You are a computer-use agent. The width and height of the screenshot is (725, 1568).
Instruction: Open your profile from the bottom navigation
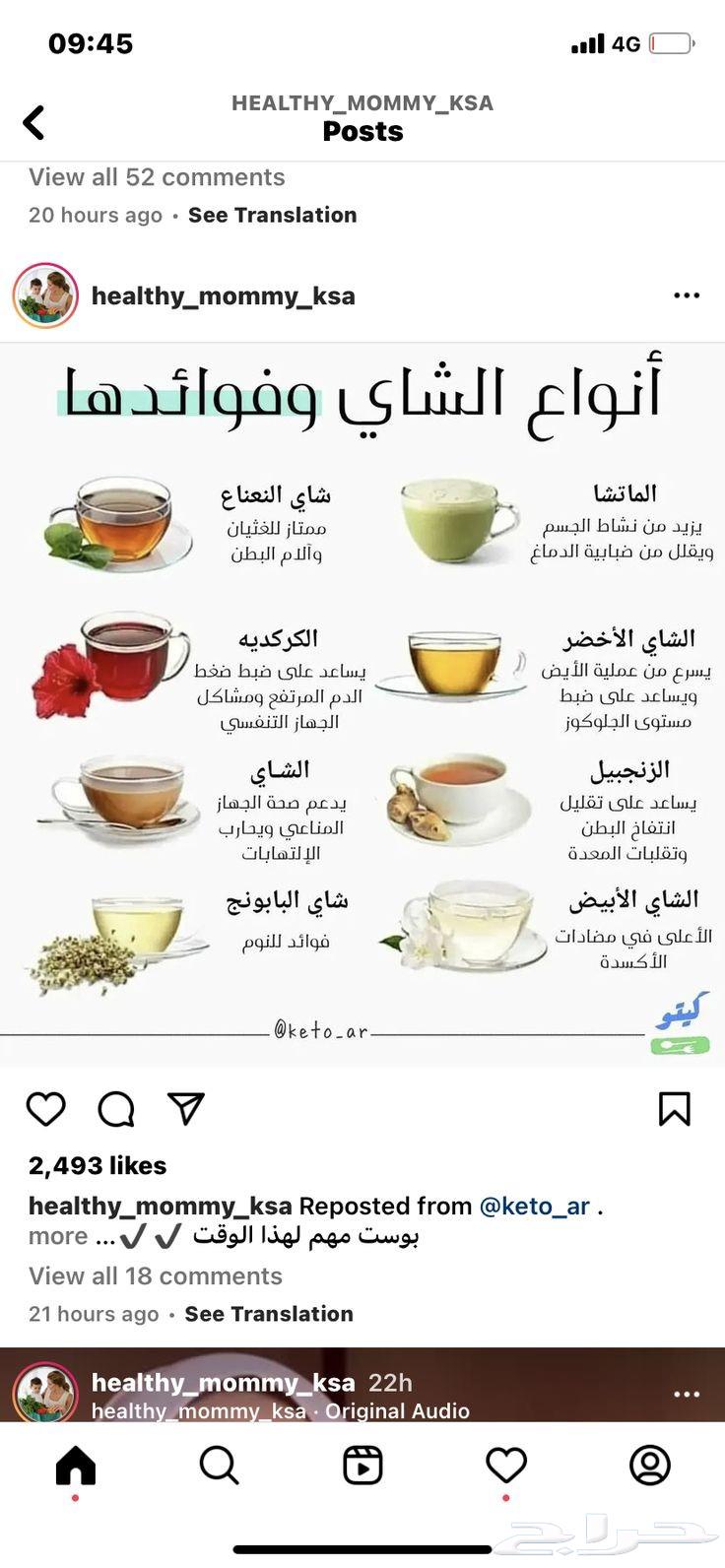649,1465
